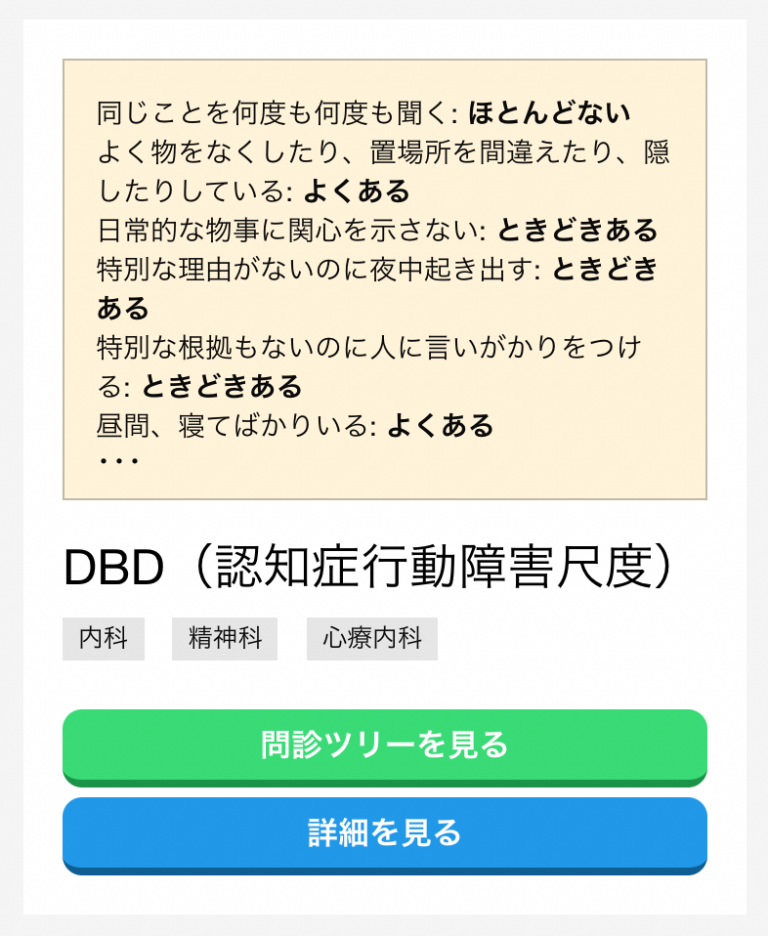This screenshot has width=768, height=936.
Task: Click the beige summary preview box
Action: 383,280
